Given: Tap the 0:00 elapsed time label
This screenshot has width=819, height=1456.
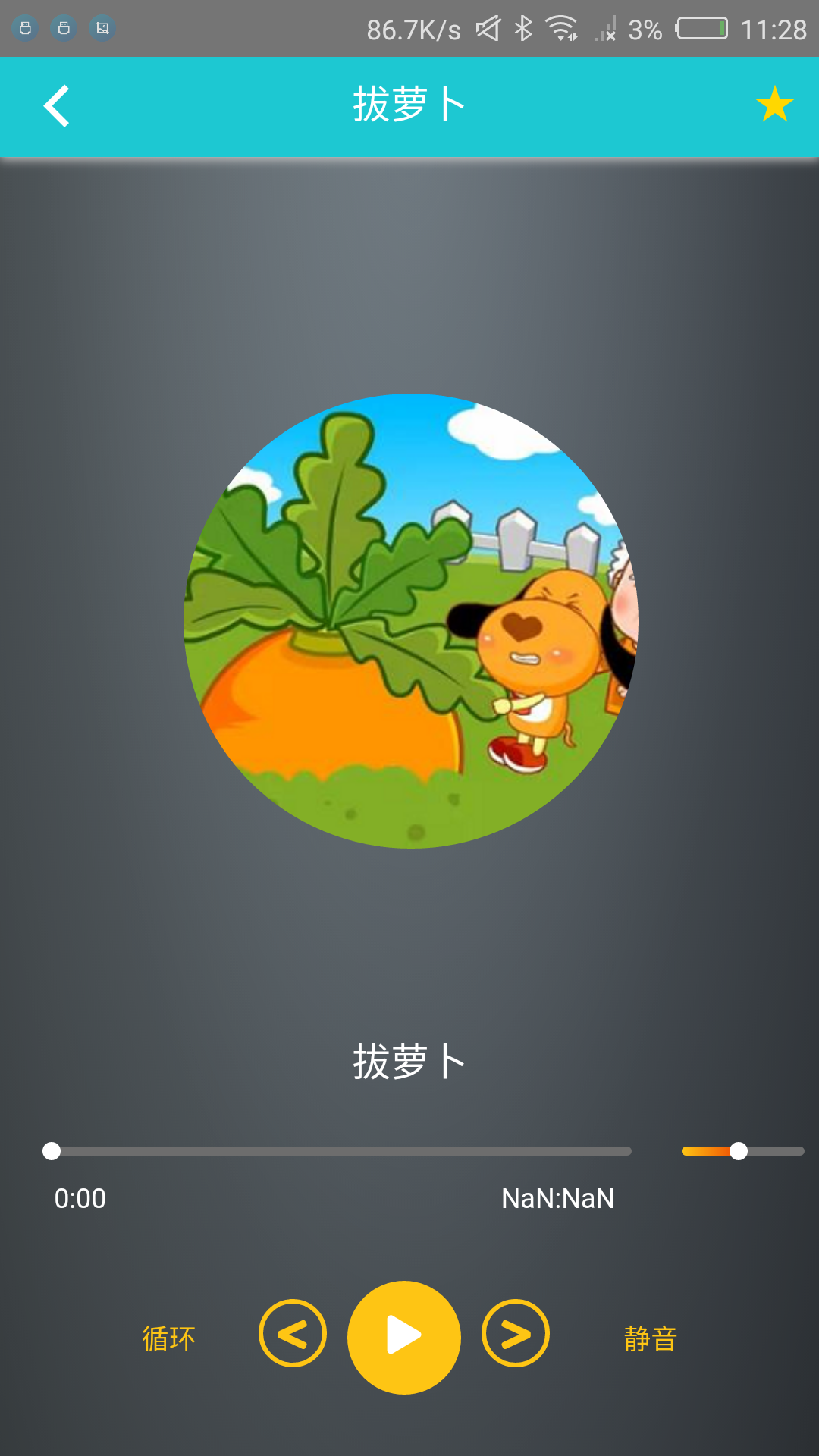Looking at the screenshot, I should pos(81,1198).
